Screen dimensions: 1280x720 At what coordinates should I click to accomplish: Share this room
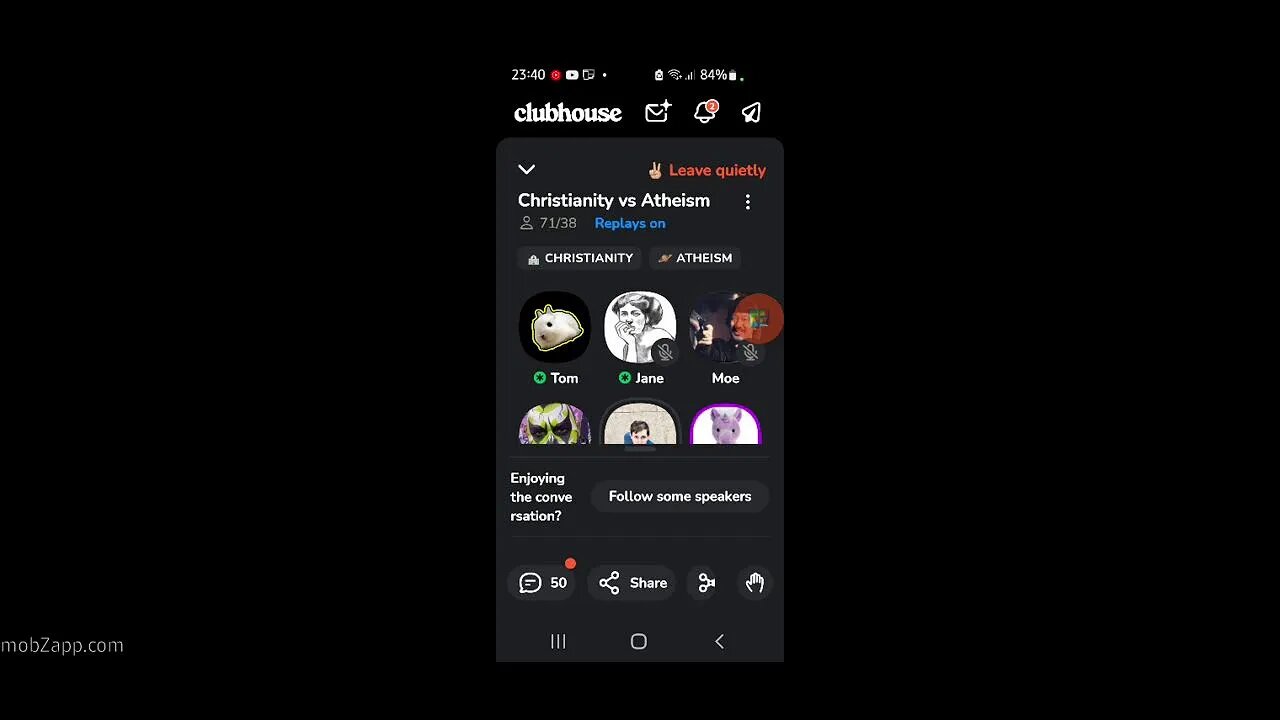point(633,583)
